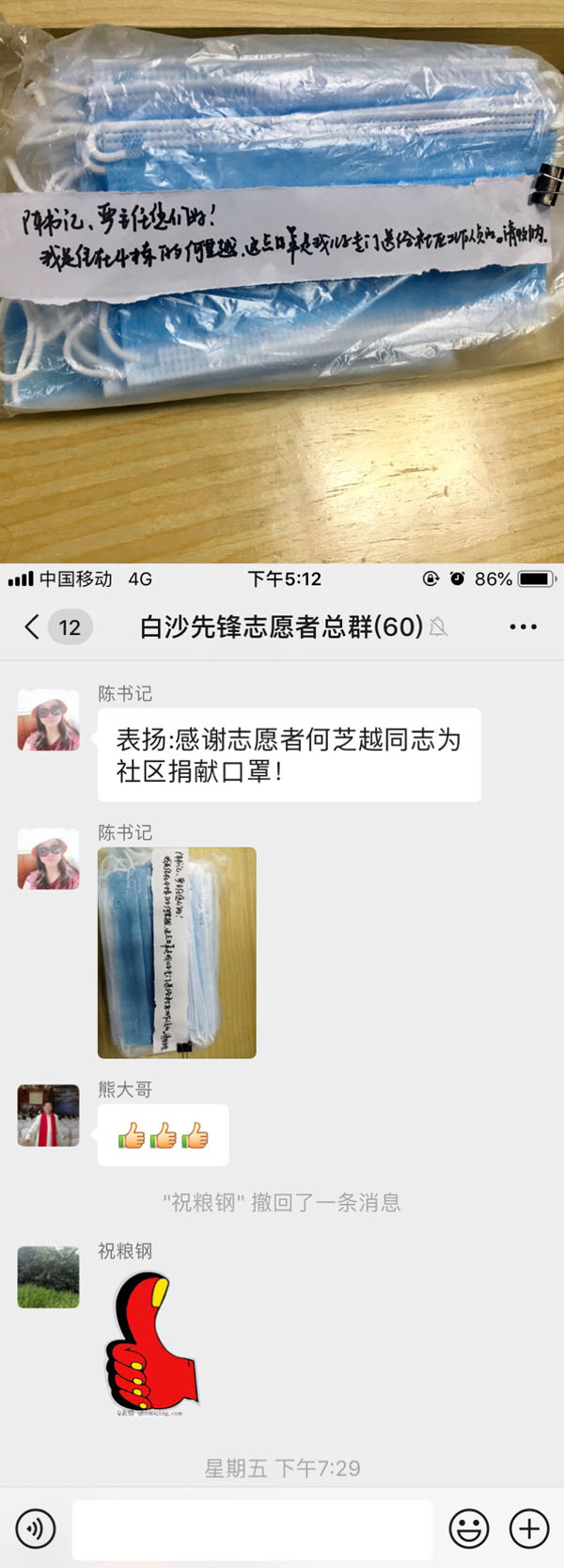The width and height of the screenshot is (564, 1568).
Task: Open 熊大哥's profile avatar
Action: [x=49, y=1116]
